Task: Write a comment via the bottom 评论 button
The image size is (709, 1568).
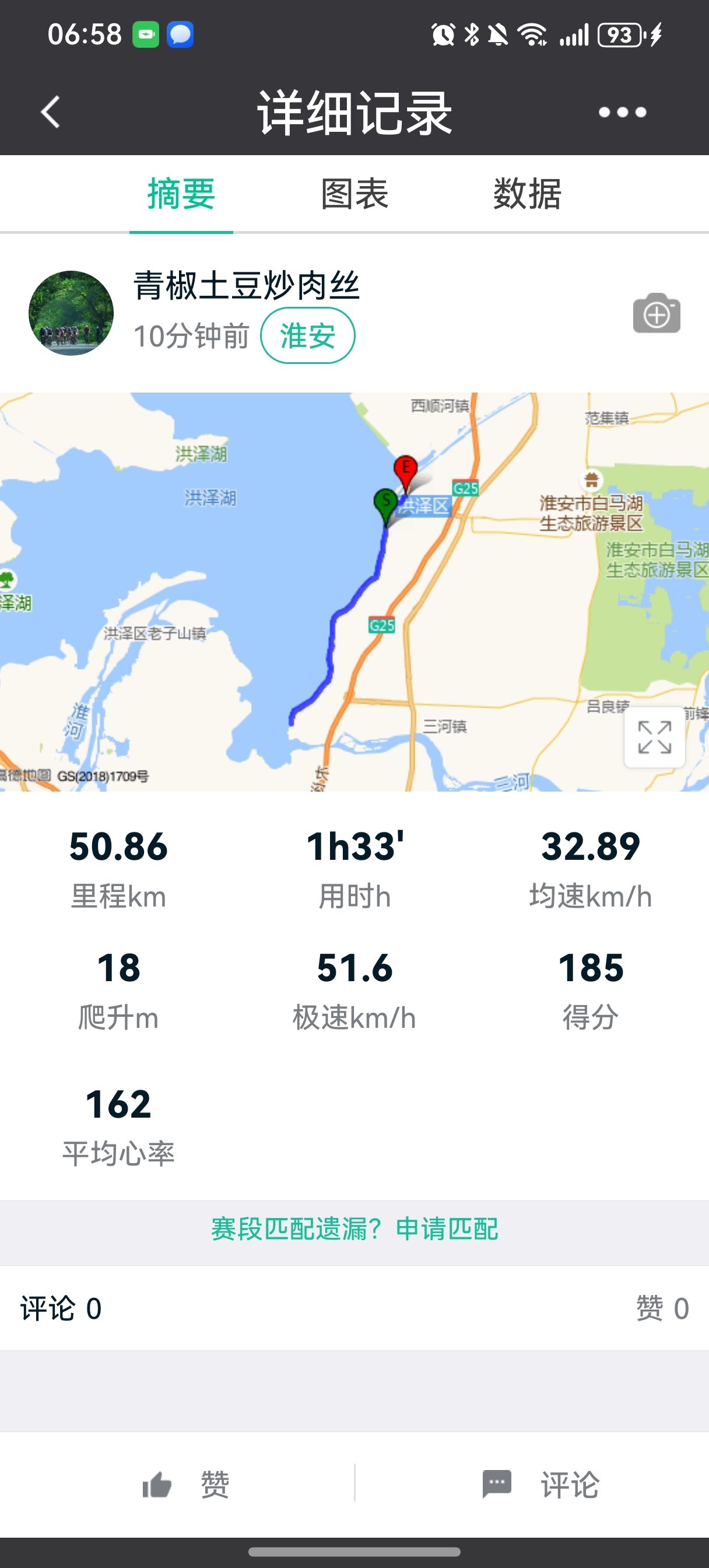Action: [x=540, y=1484]
